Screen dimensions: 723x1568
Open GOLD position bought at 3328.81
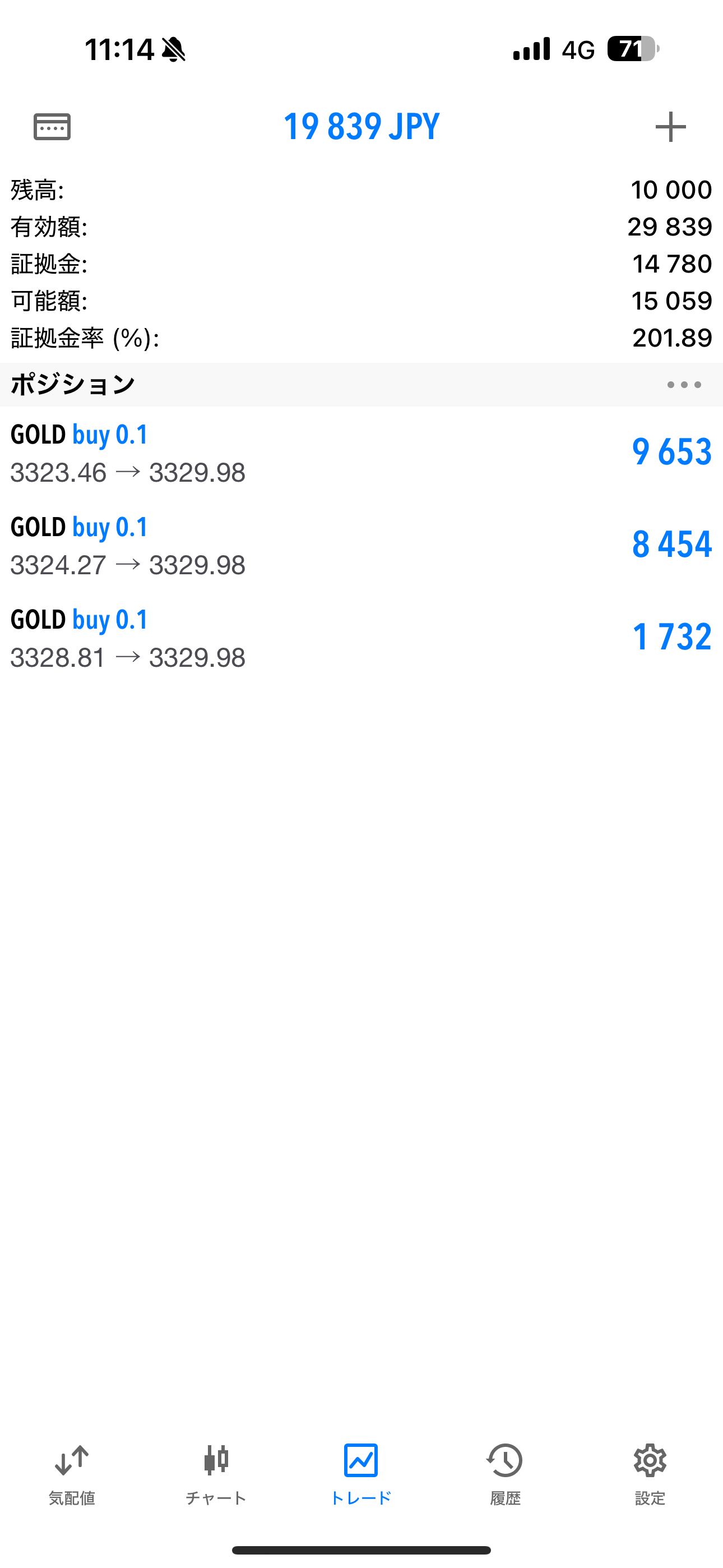tap(361, 638)
